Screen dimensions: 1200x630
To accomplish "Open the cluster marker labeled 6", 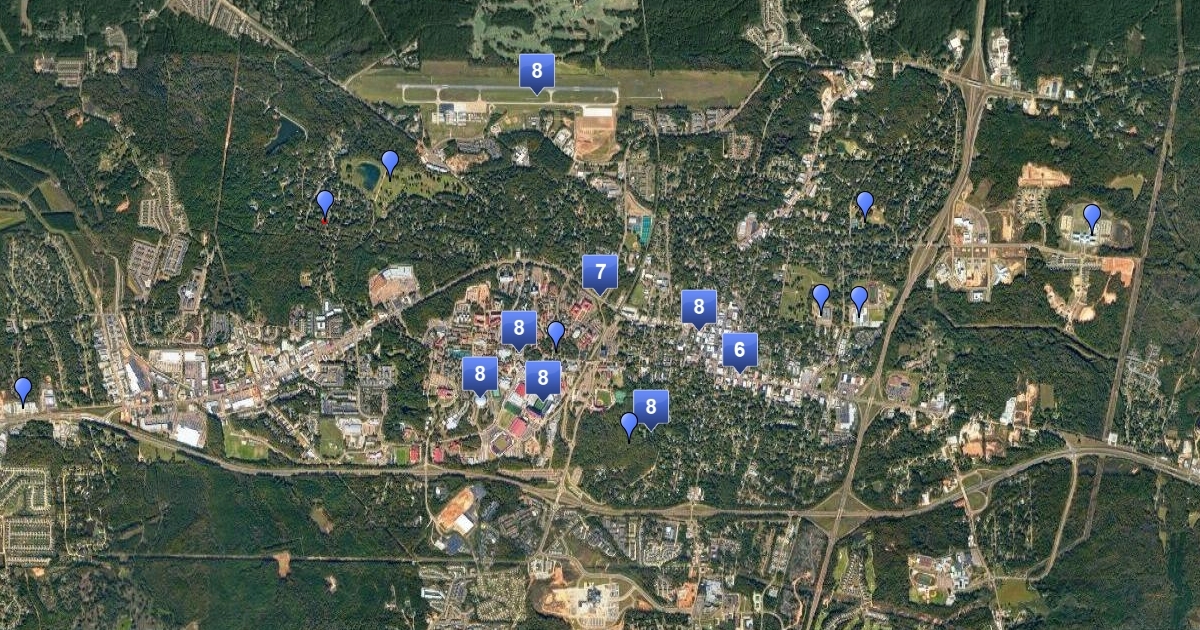I will click(740, 350).
